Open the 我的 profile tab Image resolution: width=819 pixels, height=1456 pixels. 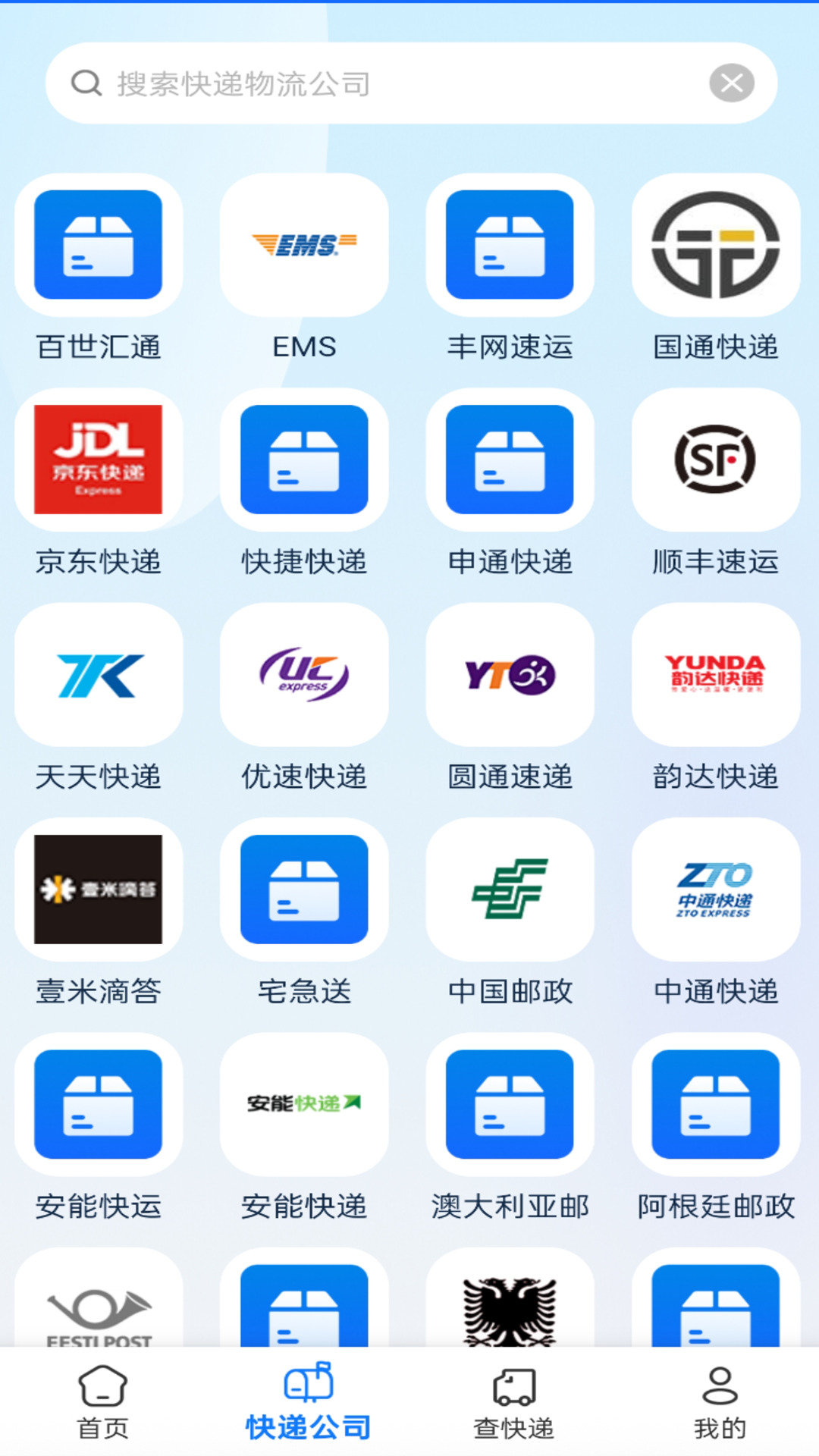pyautogui.click(x=719, y=1403)
